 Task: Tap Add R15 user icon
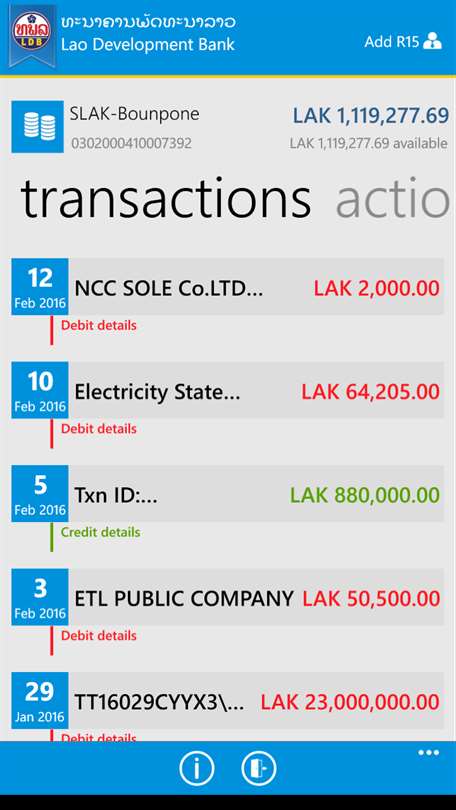432,41
